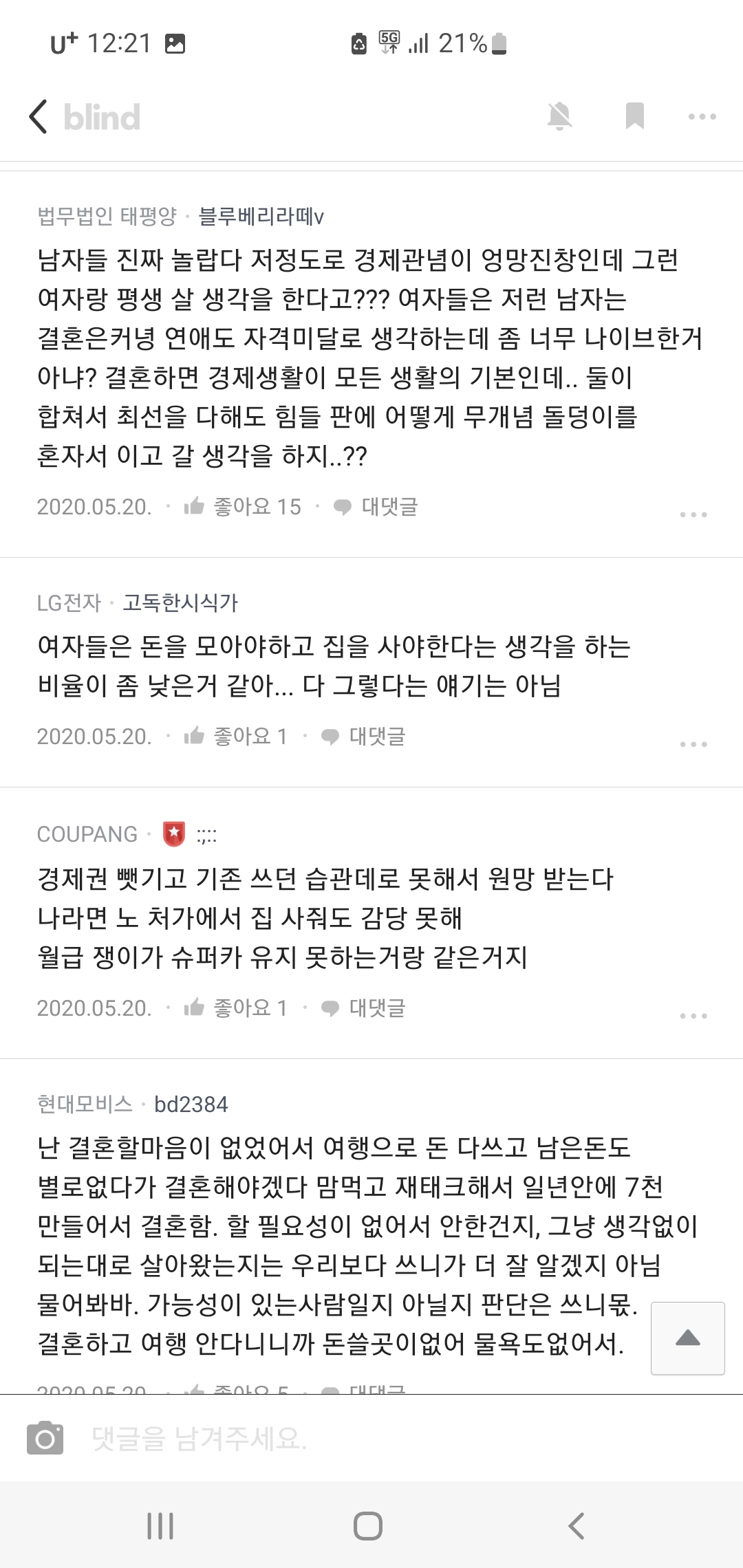This screenshot has height=1568, width=743.
Task: Go back using the app bar arrow
Action: point(39,117)
